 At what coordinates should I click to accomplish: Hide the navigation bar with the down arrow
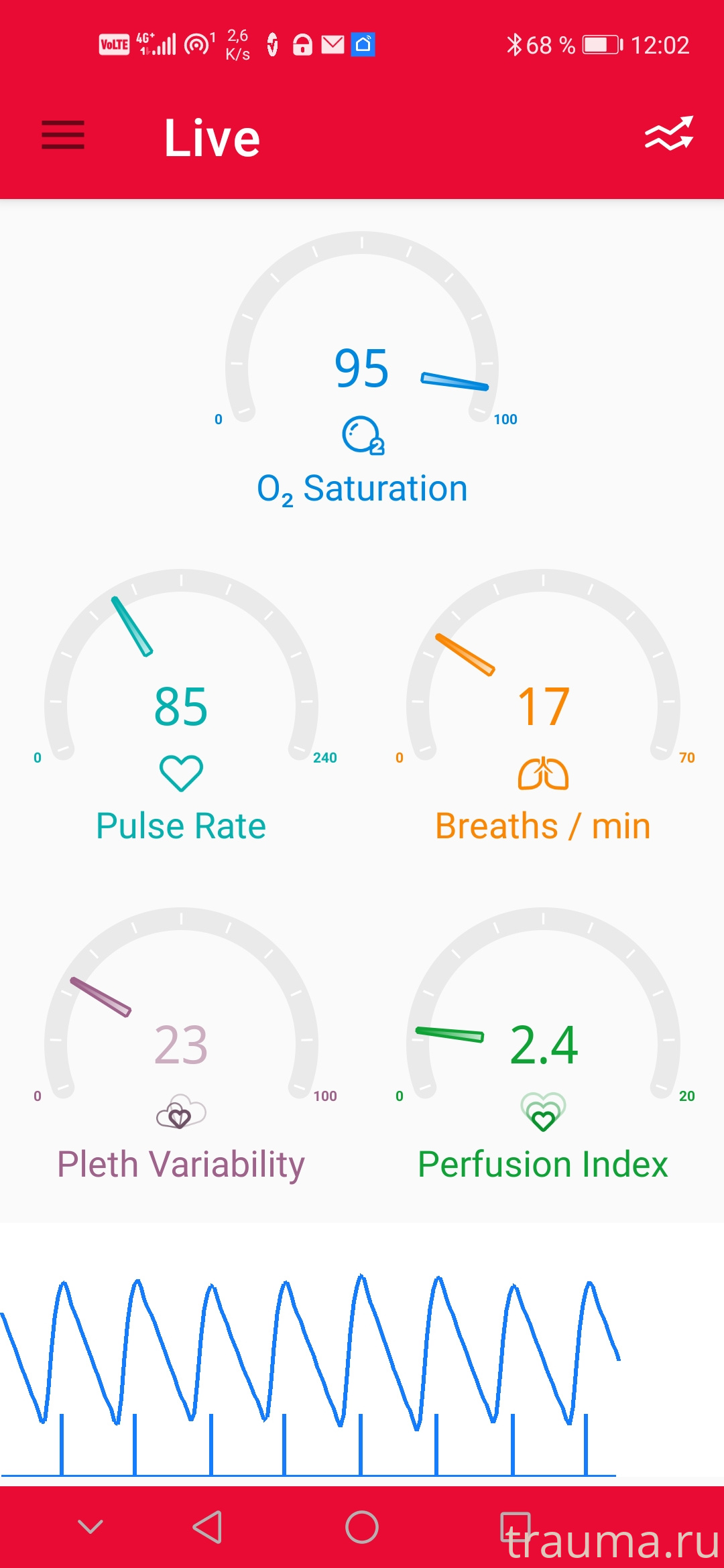tap(90, 1527)
